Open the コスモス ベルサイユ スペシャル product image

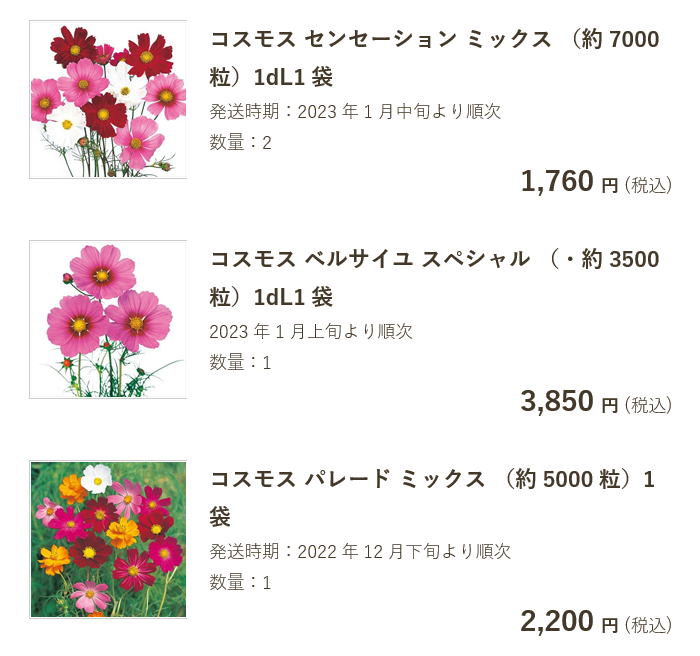tap(108, 319)
